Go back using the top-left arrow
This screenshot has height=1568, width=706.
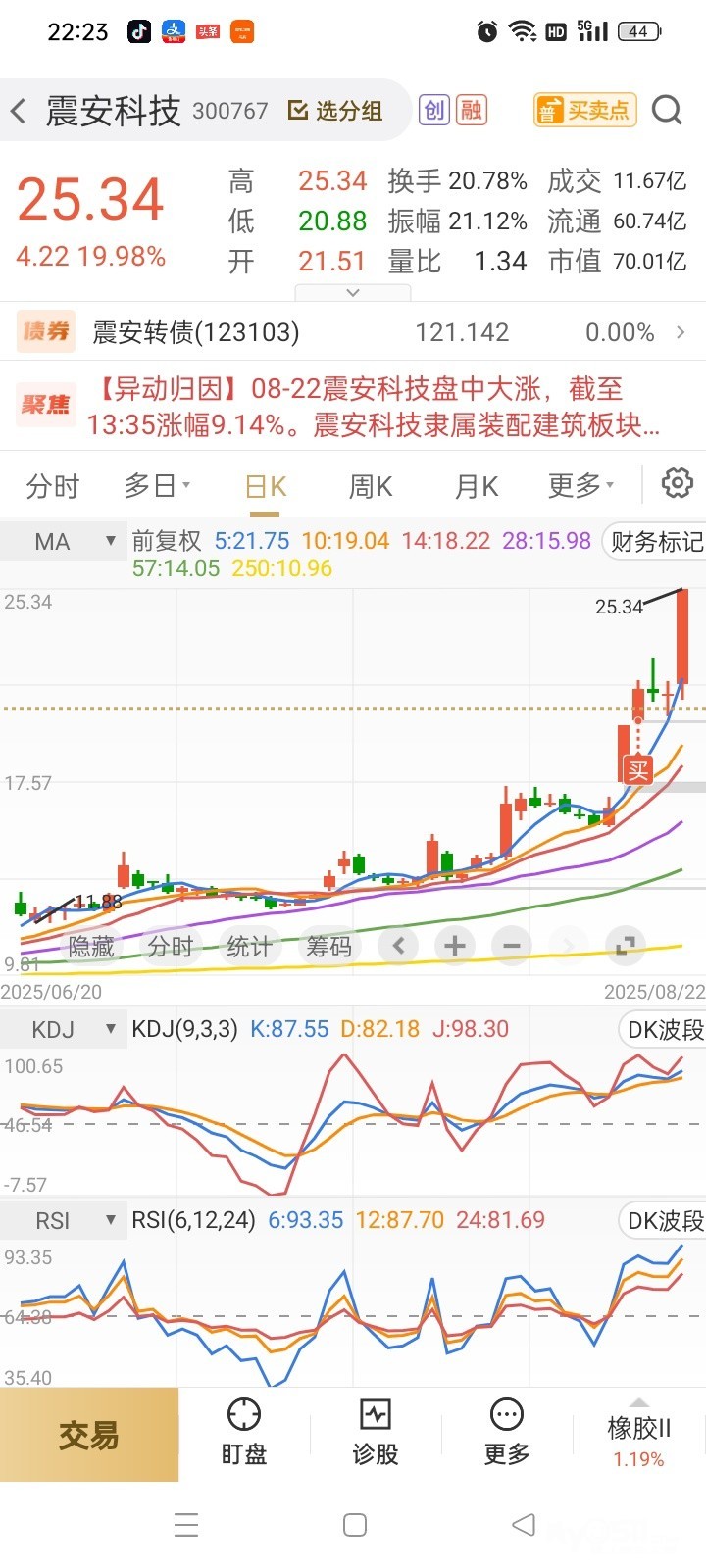[20, 111]
